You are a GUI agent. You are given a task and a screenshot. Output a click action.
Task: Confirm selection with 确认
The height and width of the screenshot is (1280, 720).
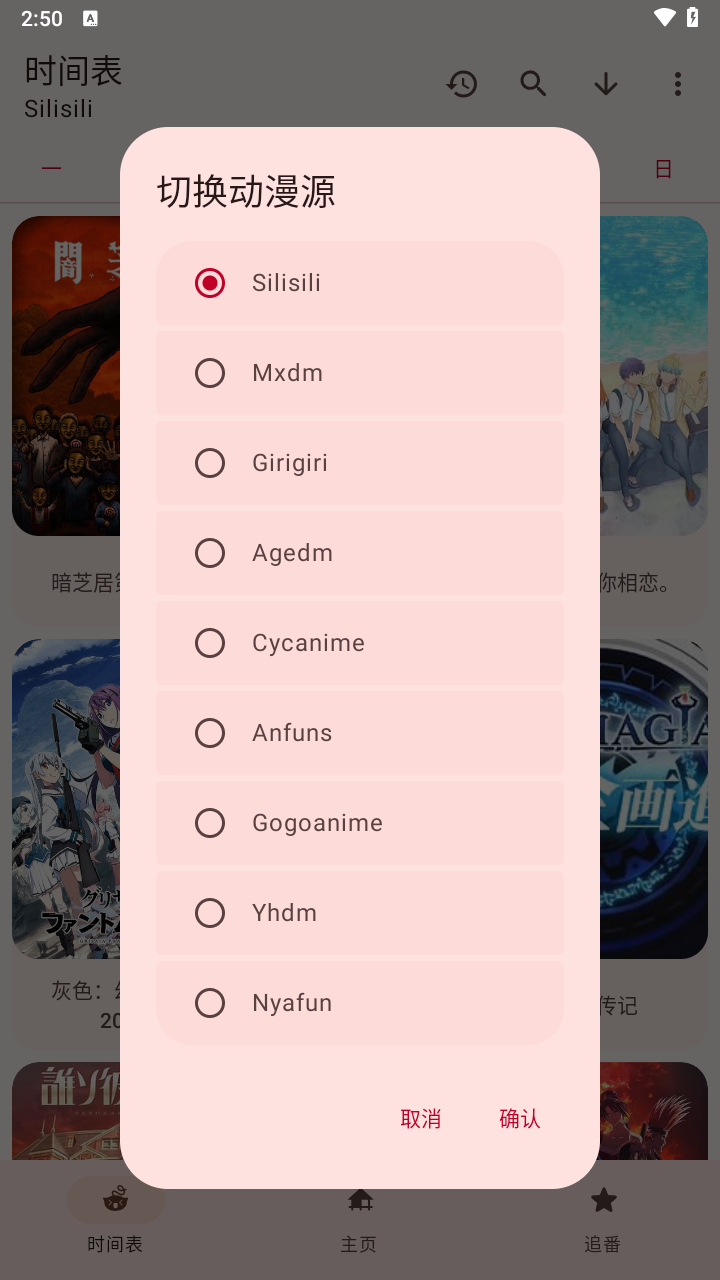click(519, 1119)
